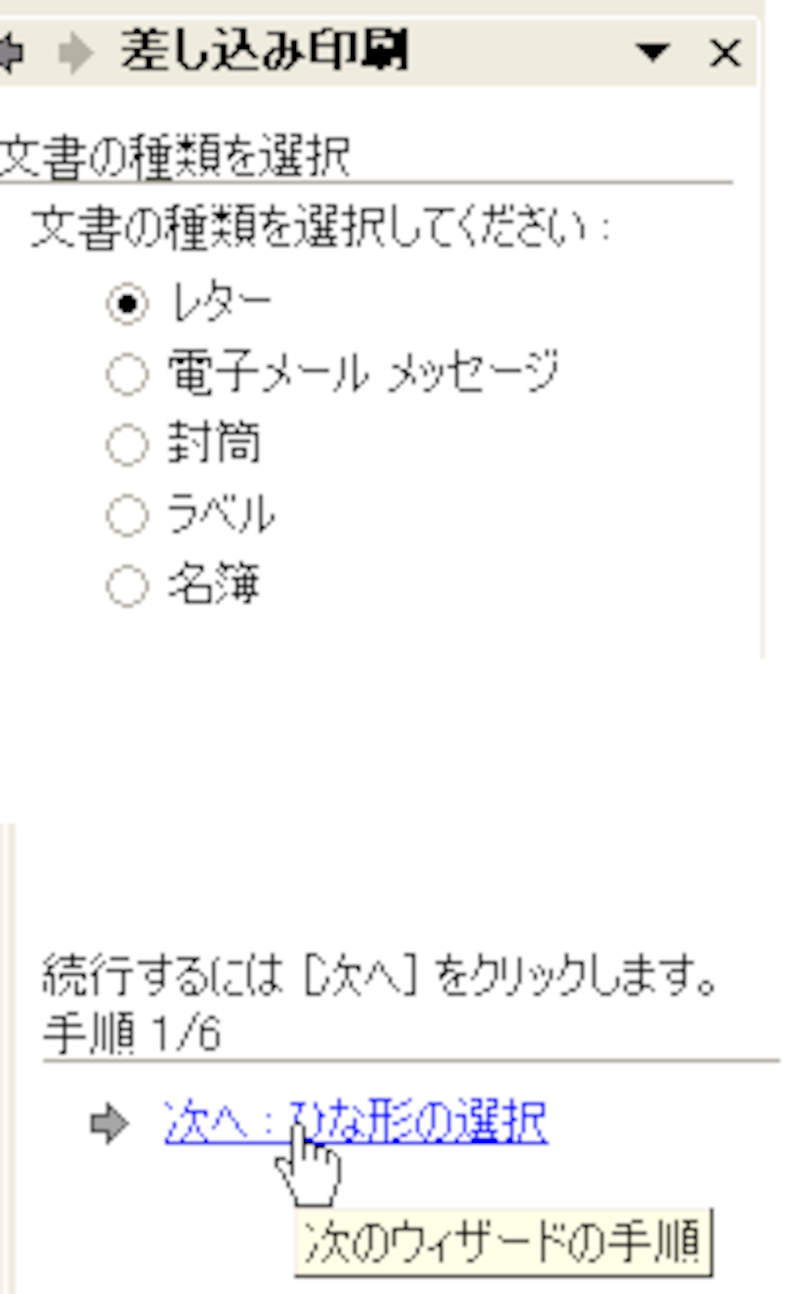Go back with the pane's left arrow
This screenshot has width=800, height=1294.
(x=12, y=55)
